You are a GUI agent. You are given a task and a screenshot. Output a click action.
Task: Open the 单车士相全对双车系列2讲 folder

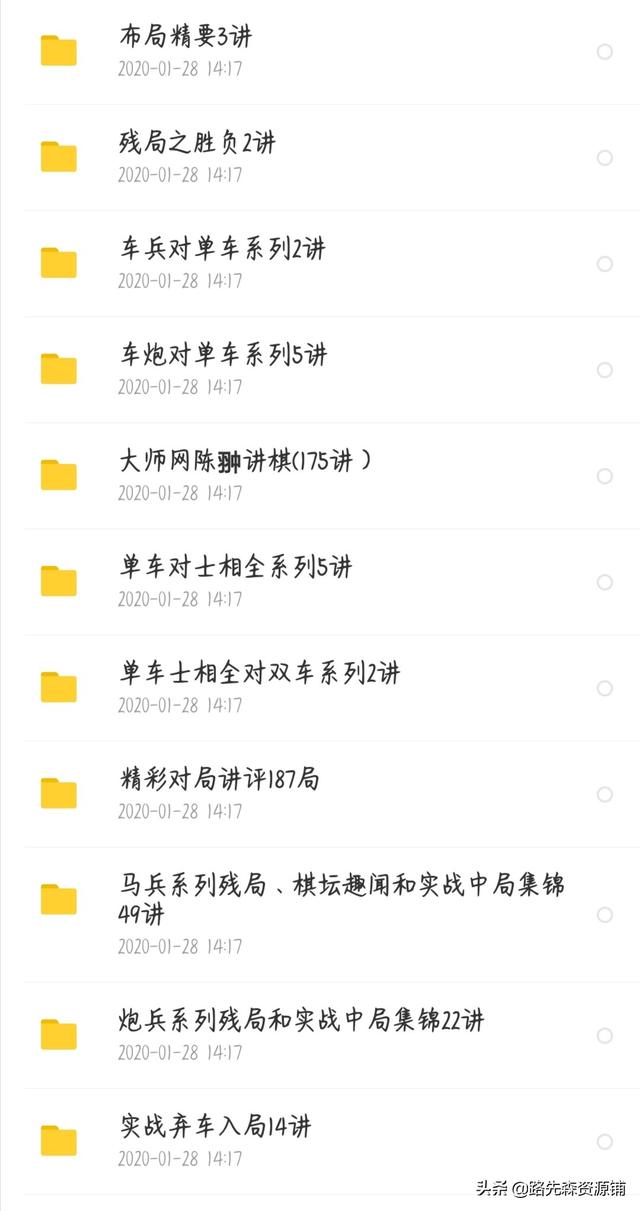tap(320, 688)
